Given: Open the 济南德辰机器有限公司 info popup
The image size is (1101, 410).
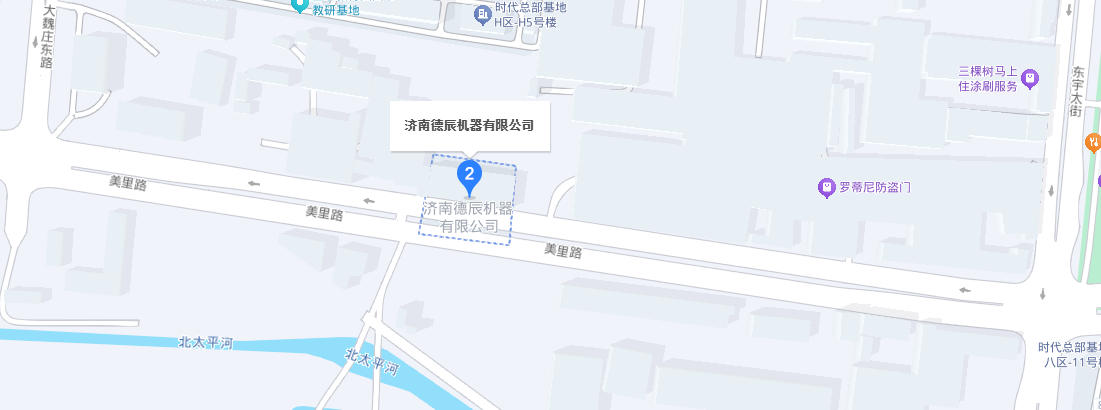Looking at the screenshot, I should coord(470,126).
